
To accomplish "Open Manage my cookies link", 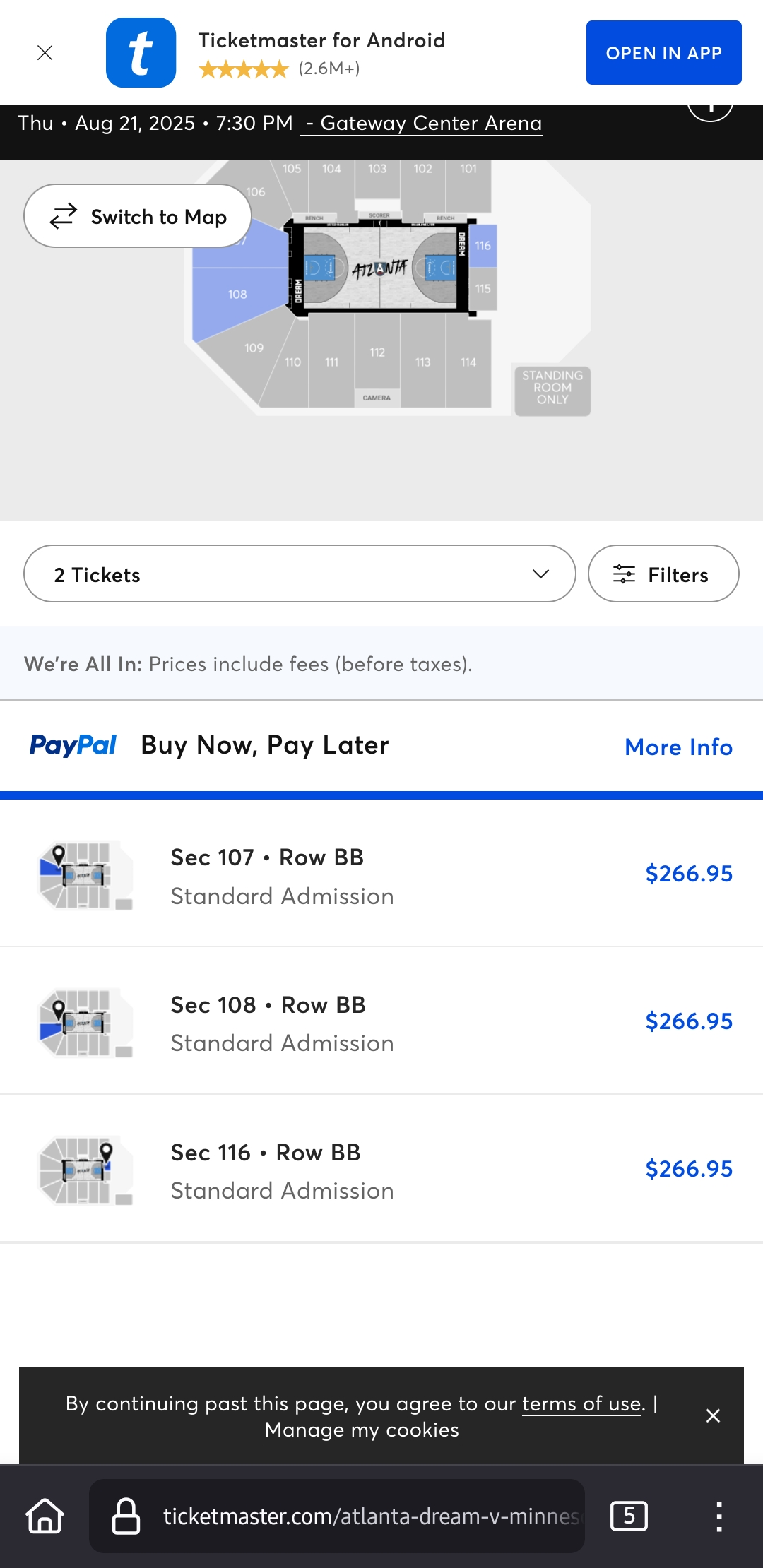I will coord(362,1430).
